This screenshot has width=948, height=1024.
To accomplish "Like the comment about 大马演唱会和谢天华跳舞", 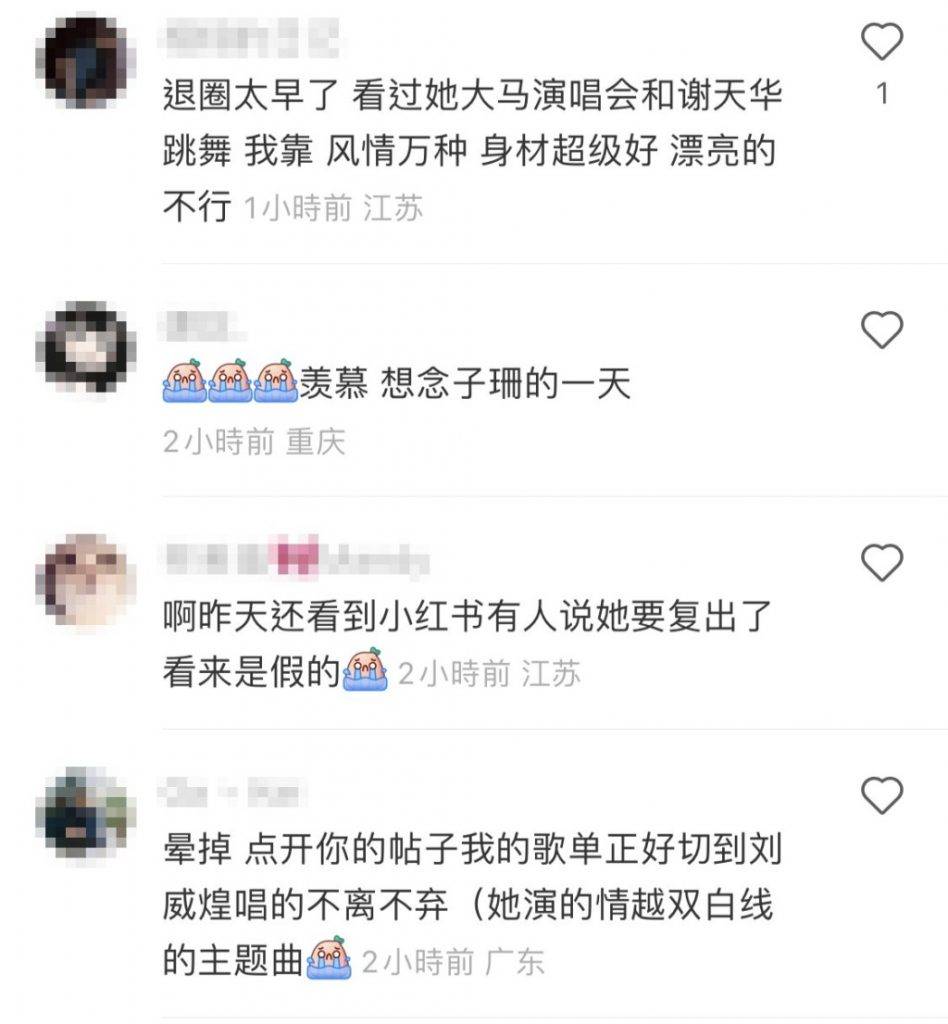I will coord(882,43).
